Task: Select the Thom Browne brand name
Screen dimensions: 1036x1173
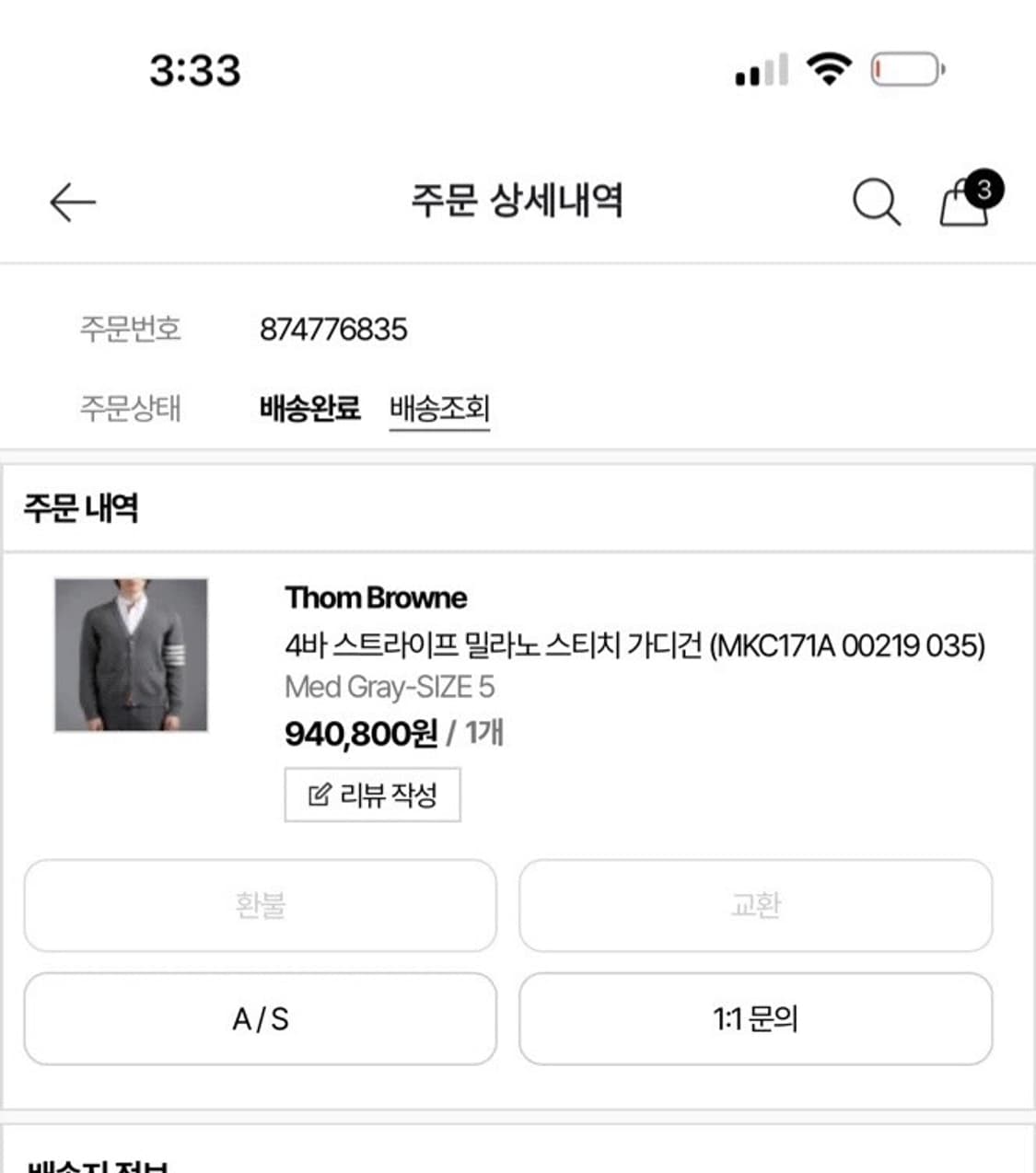Action: coord(377,598)
